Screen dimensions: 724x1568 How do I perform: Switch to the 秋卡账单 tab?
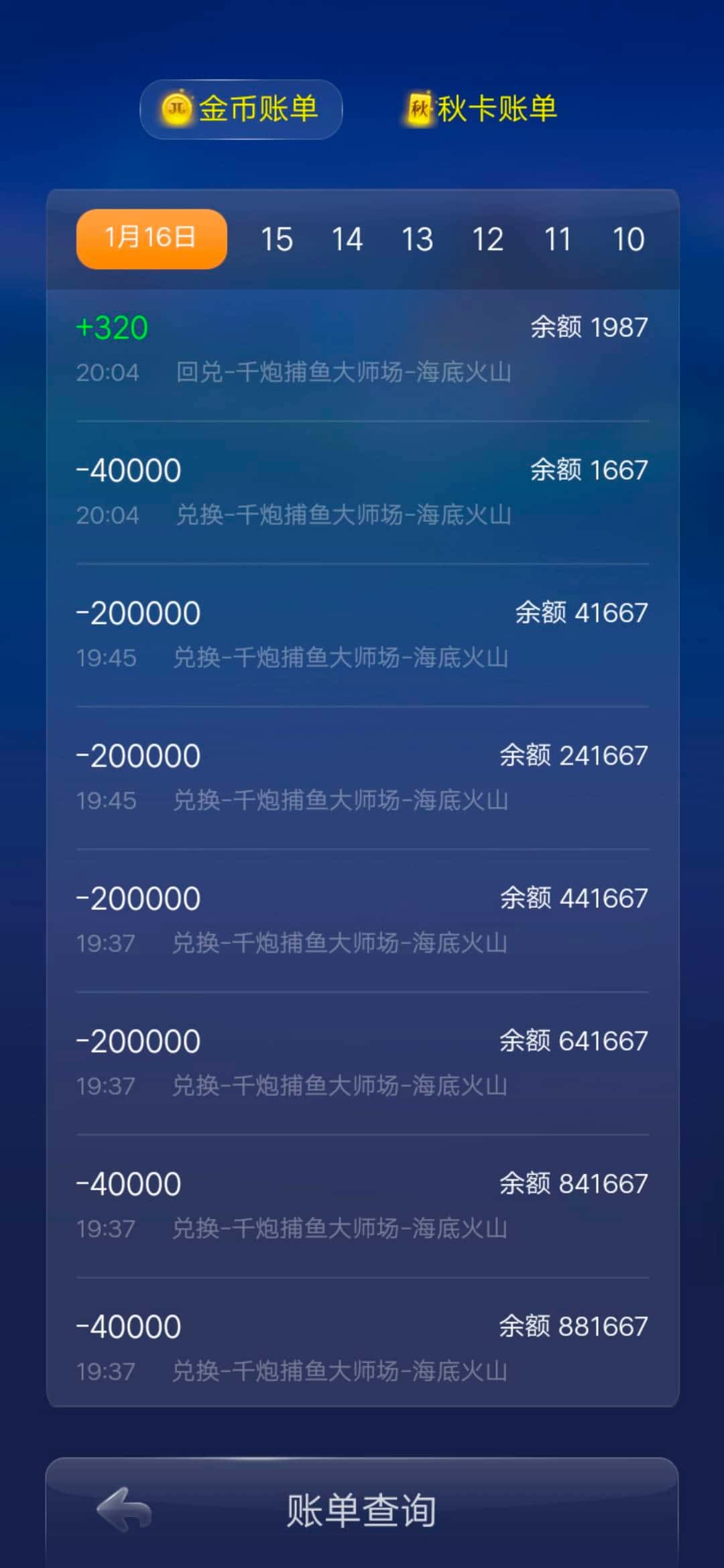click(x=496, y=109)
